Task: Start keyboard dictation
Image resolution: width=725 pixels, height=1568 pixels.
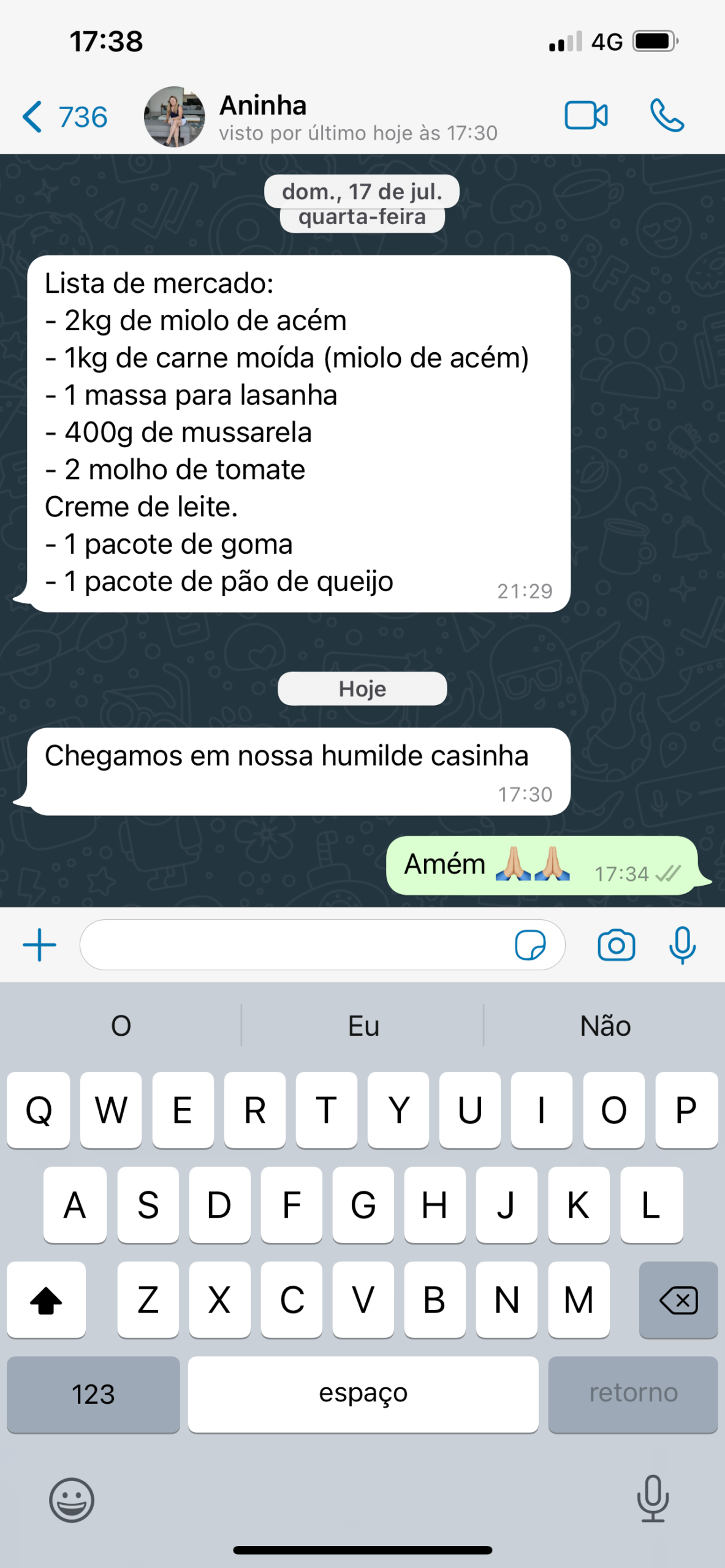Action: pyautogui.click(x=653, y=1499)
